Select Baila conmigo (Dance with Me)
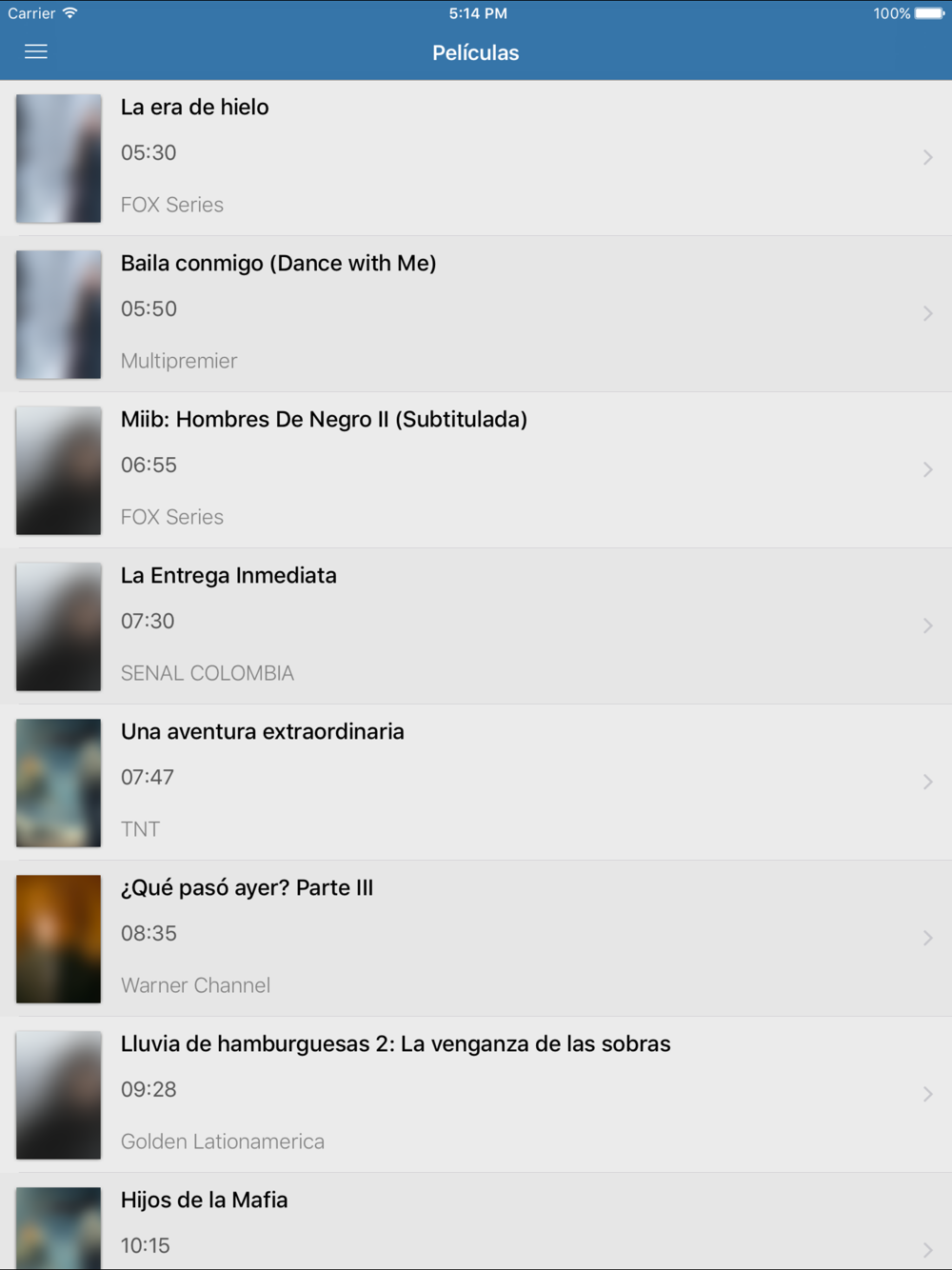952x1270 pixels. tap(476, 314)
